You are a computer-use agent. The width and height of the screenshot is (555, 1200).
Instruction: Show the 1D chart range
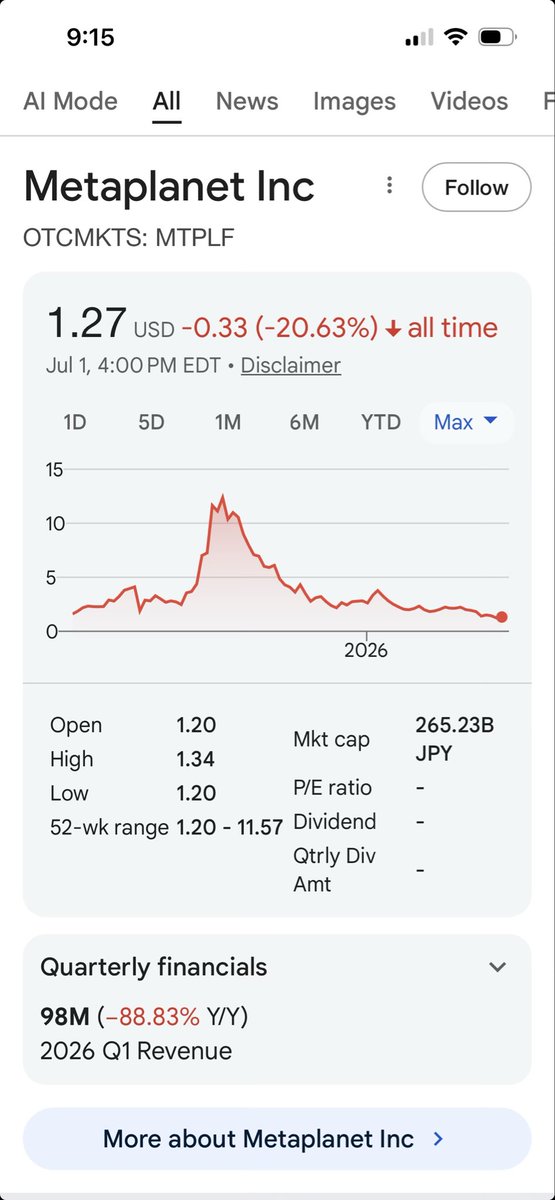coord(75,422)
